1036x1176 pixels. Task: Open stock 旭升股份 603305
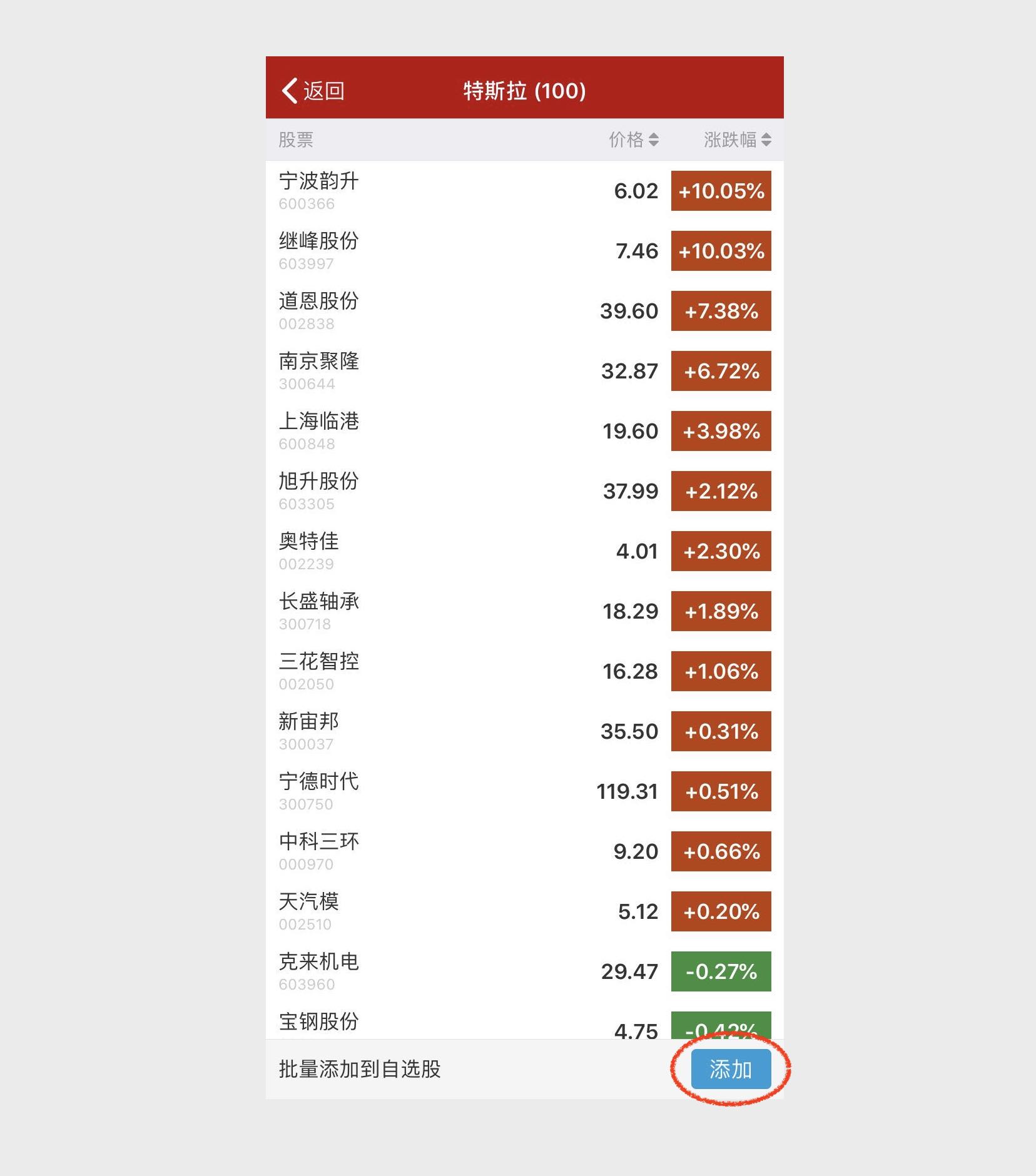point(319,490)
